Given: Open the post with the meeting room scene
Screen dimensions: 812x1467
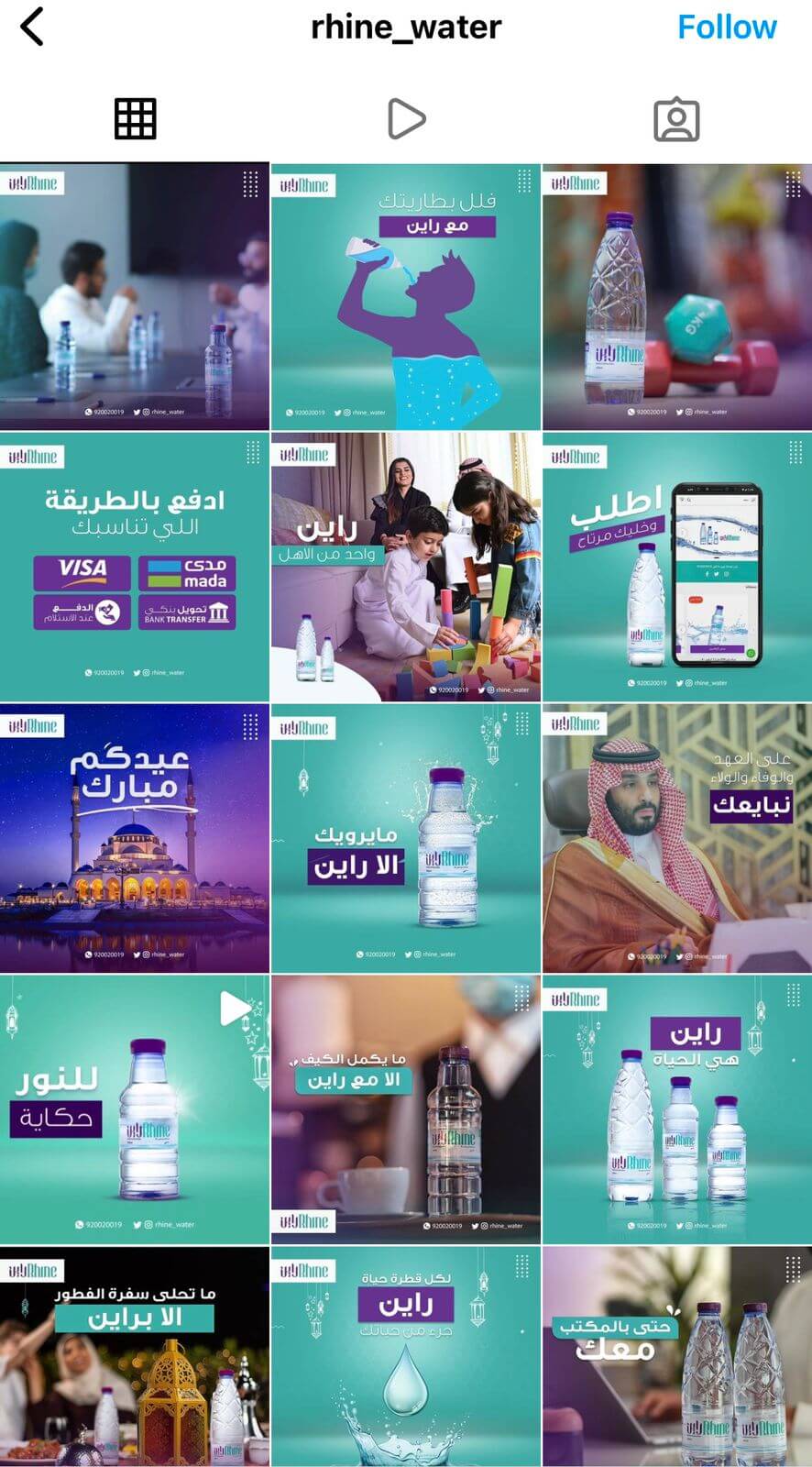Looking at the screenshot, I should pyautogui.click(x=135, y=297).
